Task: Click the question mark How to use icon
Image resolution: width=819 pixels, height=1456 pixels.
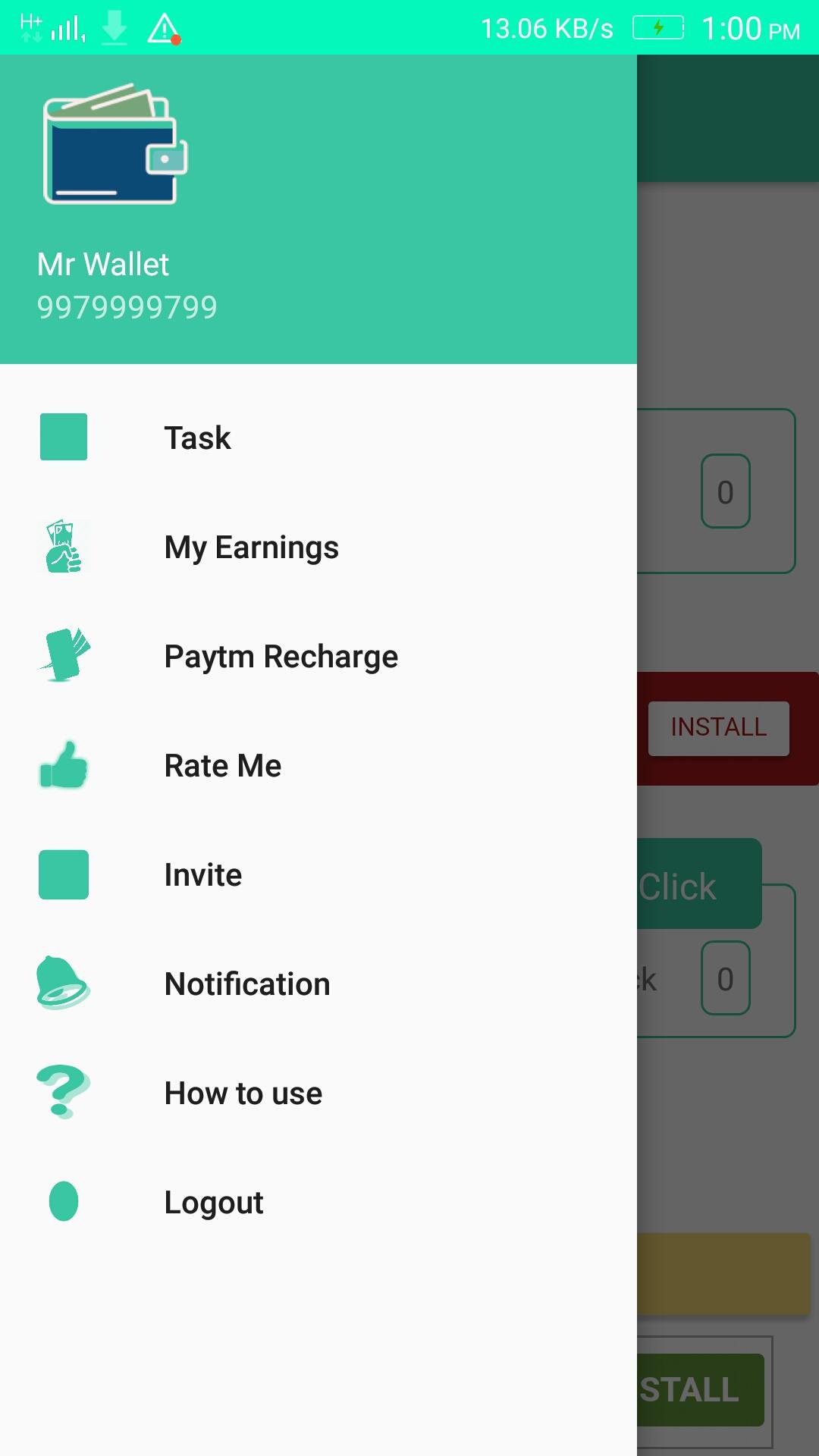Action: pos(63,1094)
